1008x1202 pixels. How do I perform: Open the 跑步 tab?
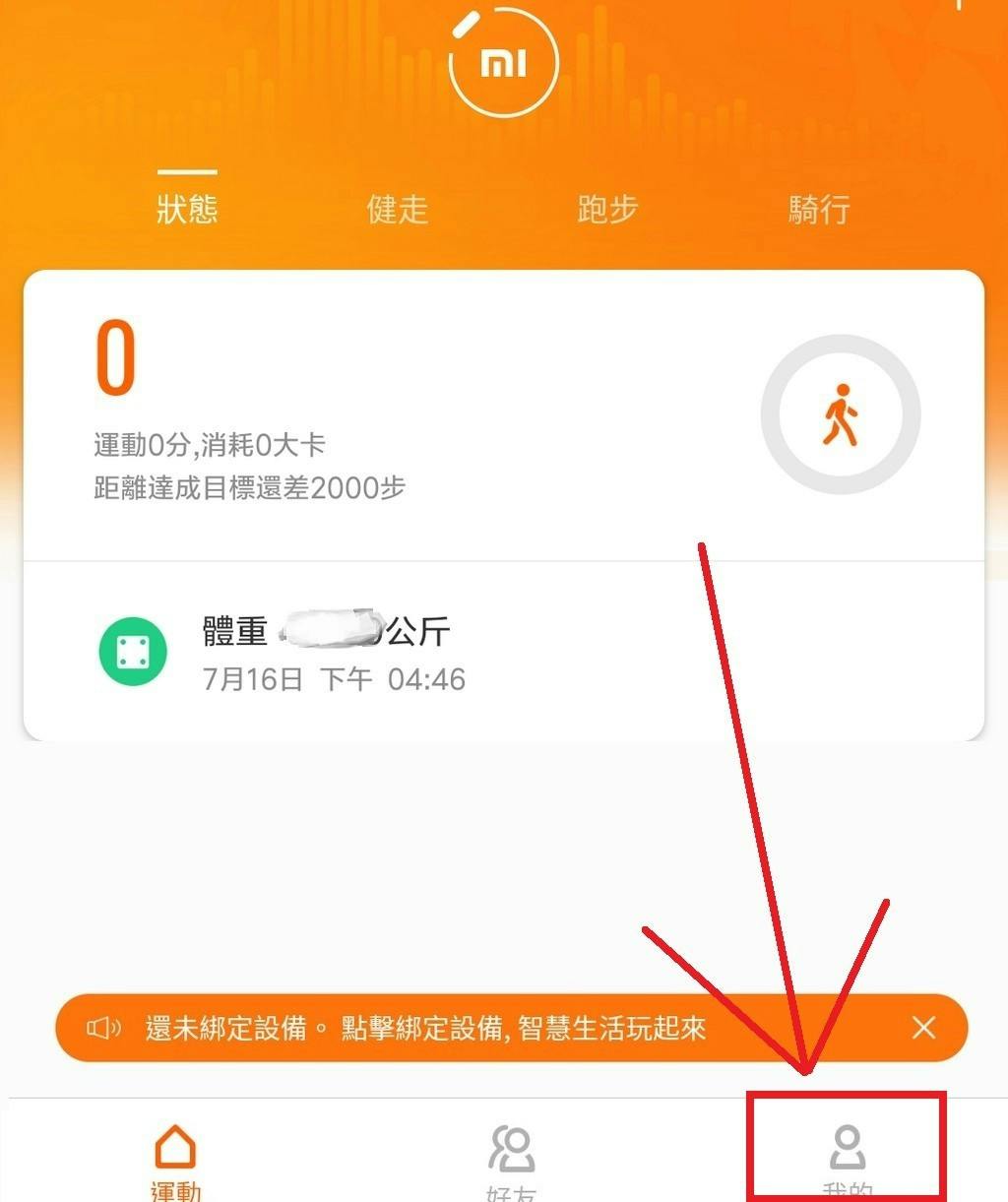(x=607, y=209)
